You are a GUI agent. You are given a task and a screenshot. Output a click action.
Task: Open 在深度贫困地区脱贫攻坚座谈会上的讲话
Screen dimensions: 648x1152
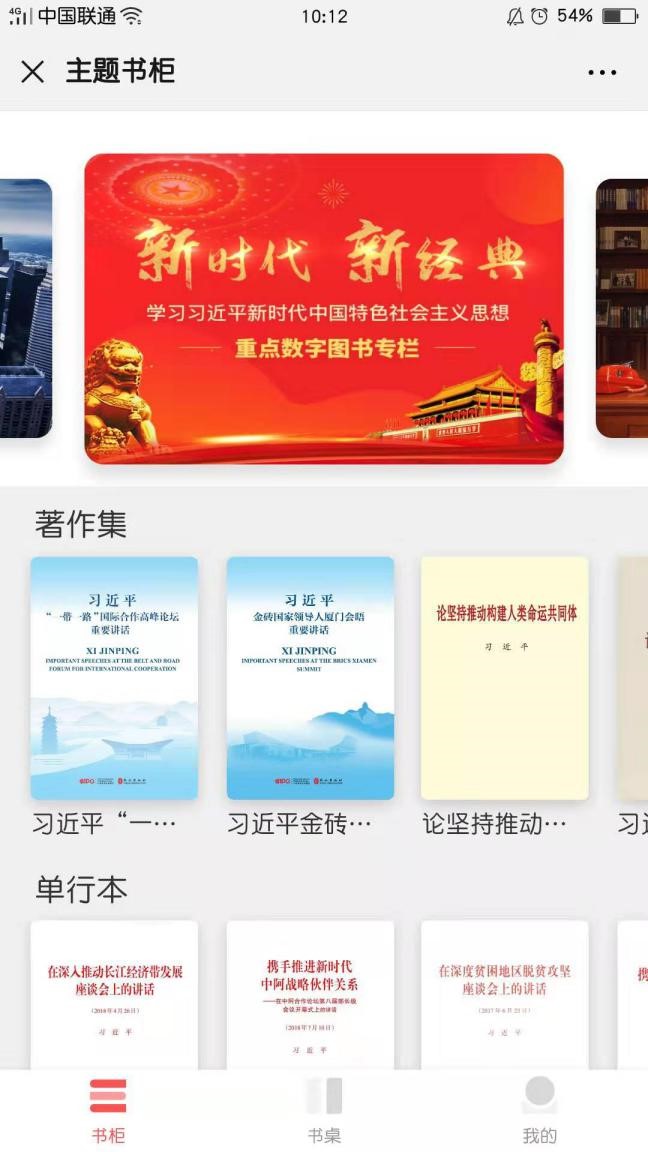click(x=505, y=994)
